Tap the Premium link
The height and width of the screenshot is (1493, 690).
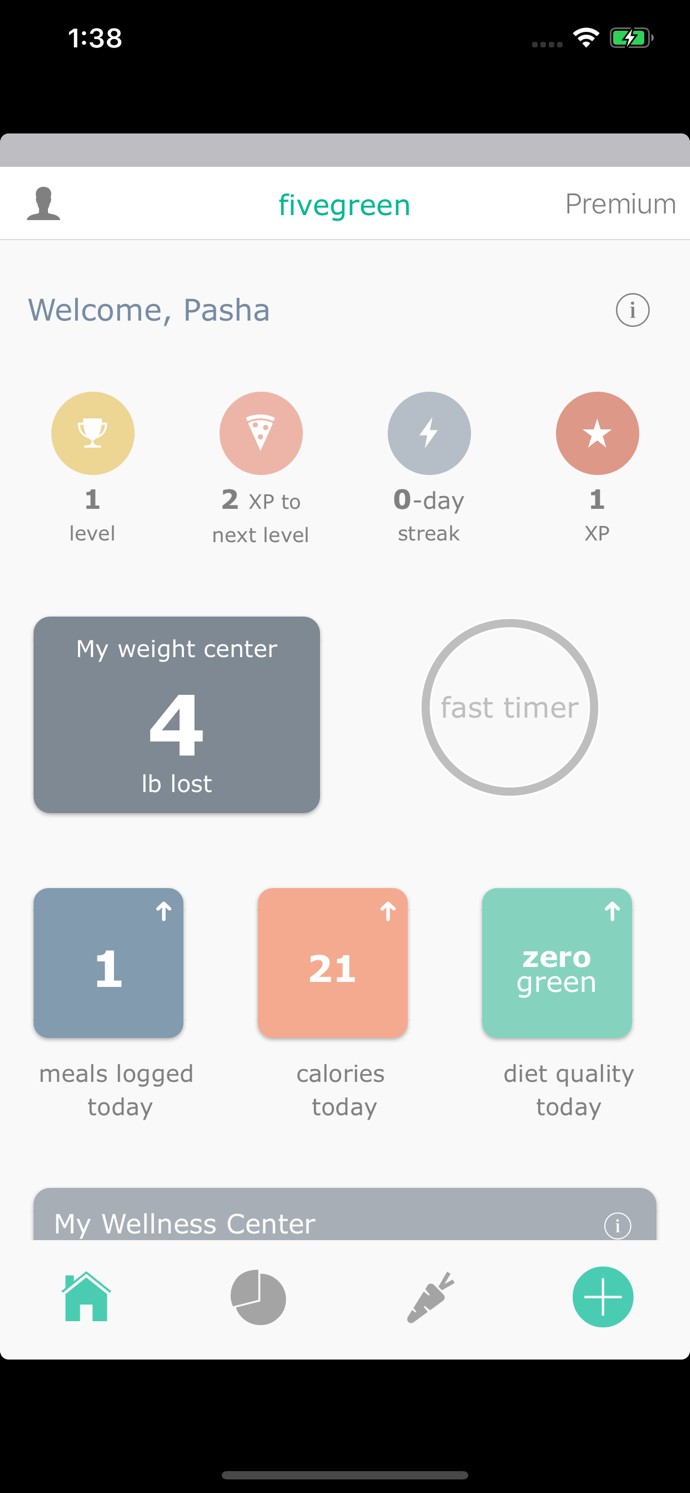[620, 204]
